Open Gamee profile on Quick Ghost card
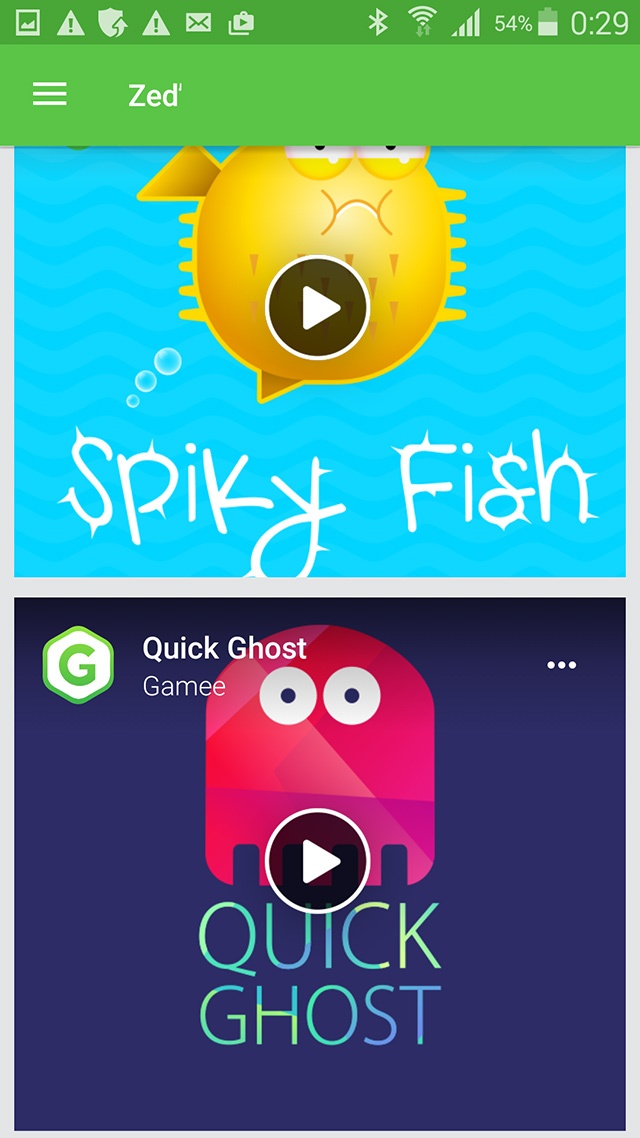 (78, 665)
